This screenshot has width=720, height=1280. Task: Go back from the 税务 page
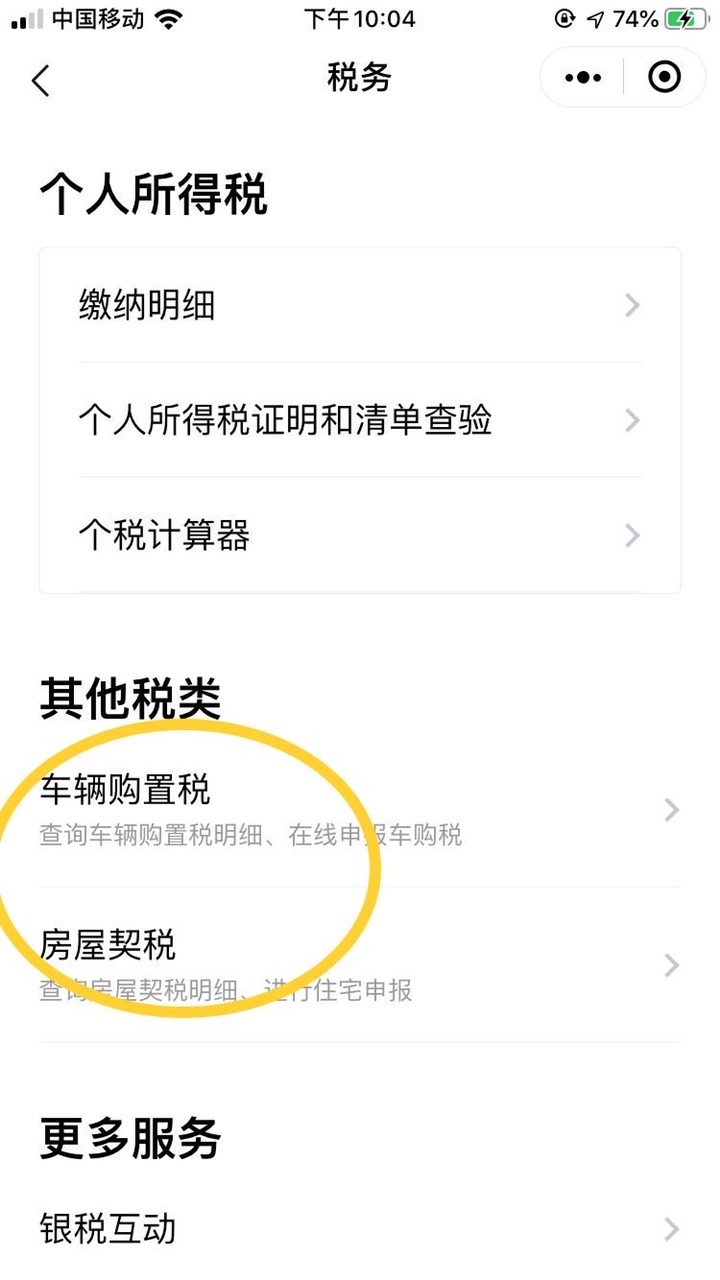point(40,79)
